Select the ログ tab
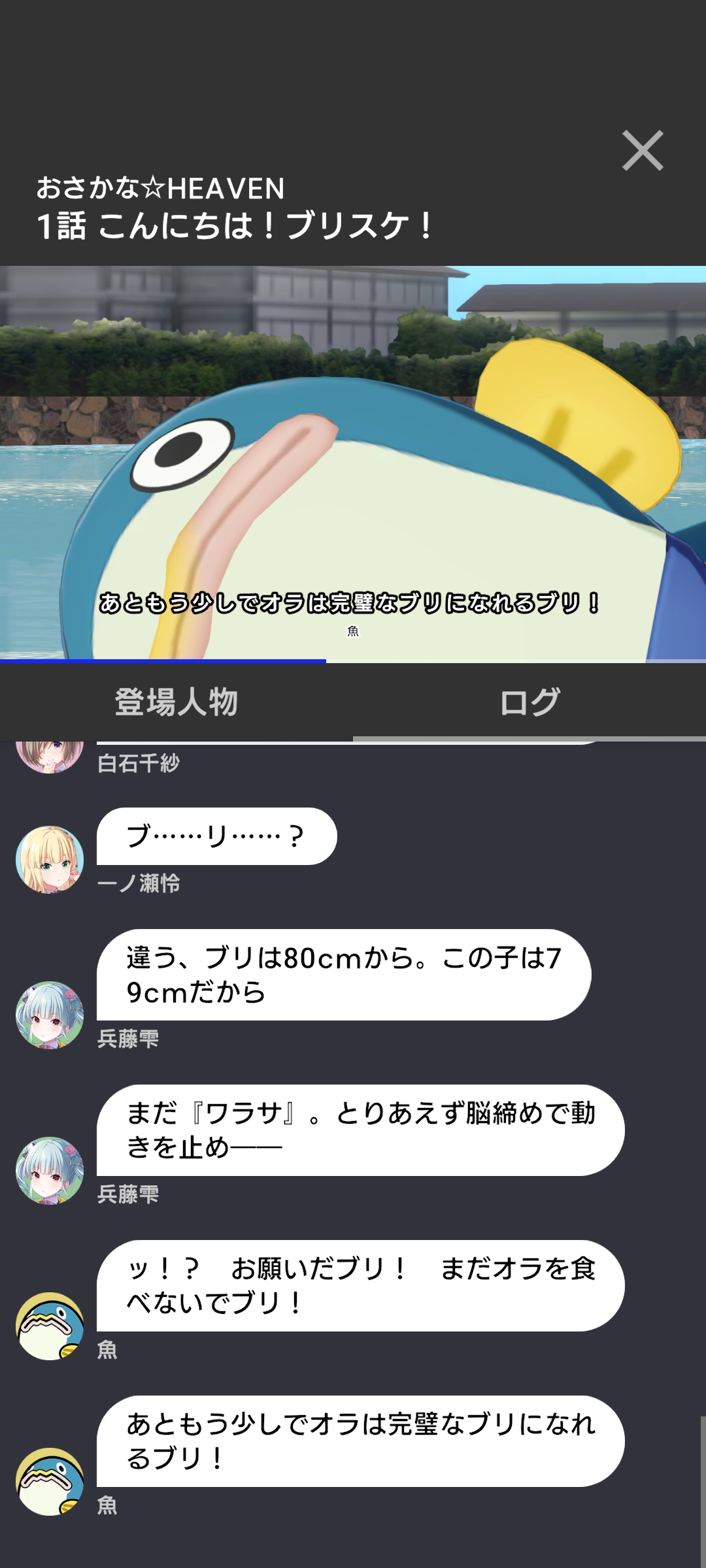 (529, 702)
